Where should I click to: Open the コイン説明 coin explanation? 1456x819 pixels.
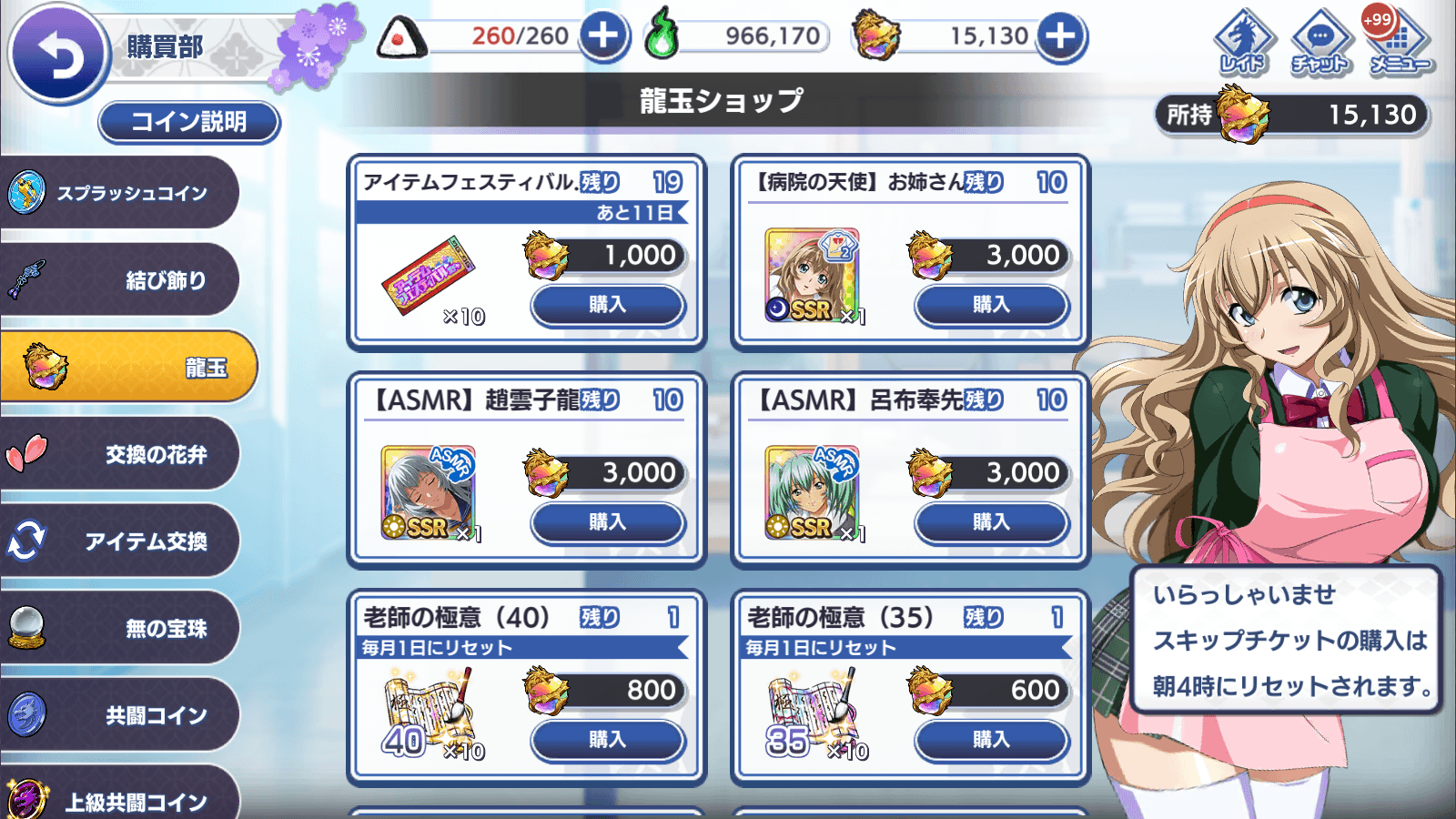point(188,122)
